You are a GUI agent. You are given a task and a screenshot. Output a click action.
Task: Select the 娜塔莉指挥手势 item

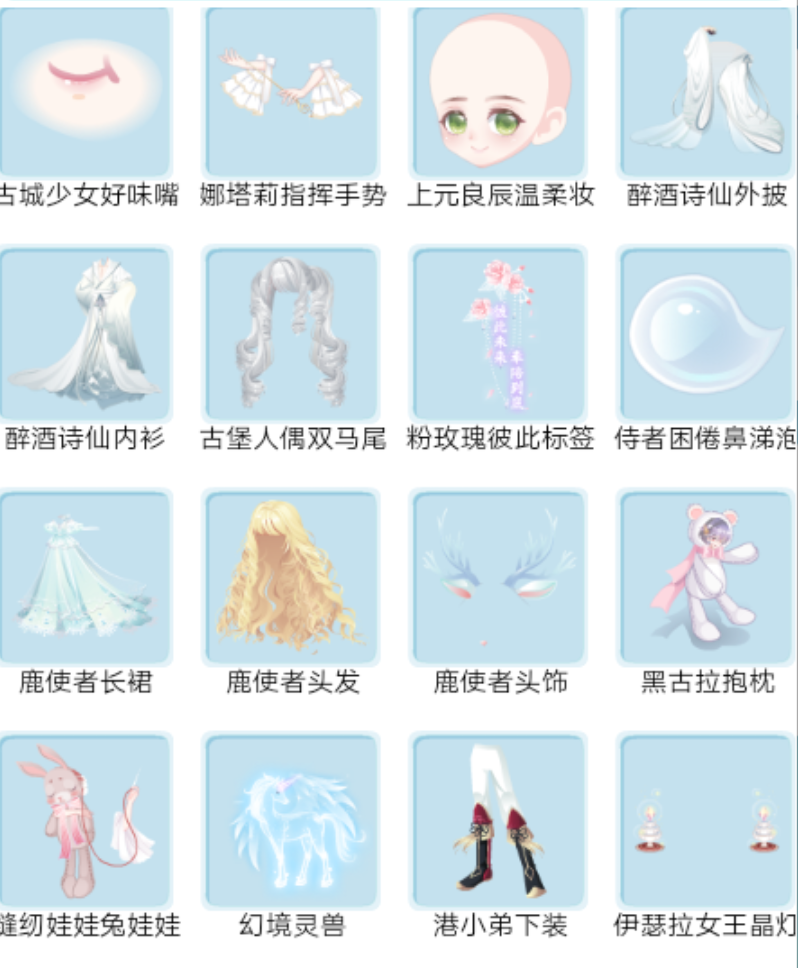(291, 93)
